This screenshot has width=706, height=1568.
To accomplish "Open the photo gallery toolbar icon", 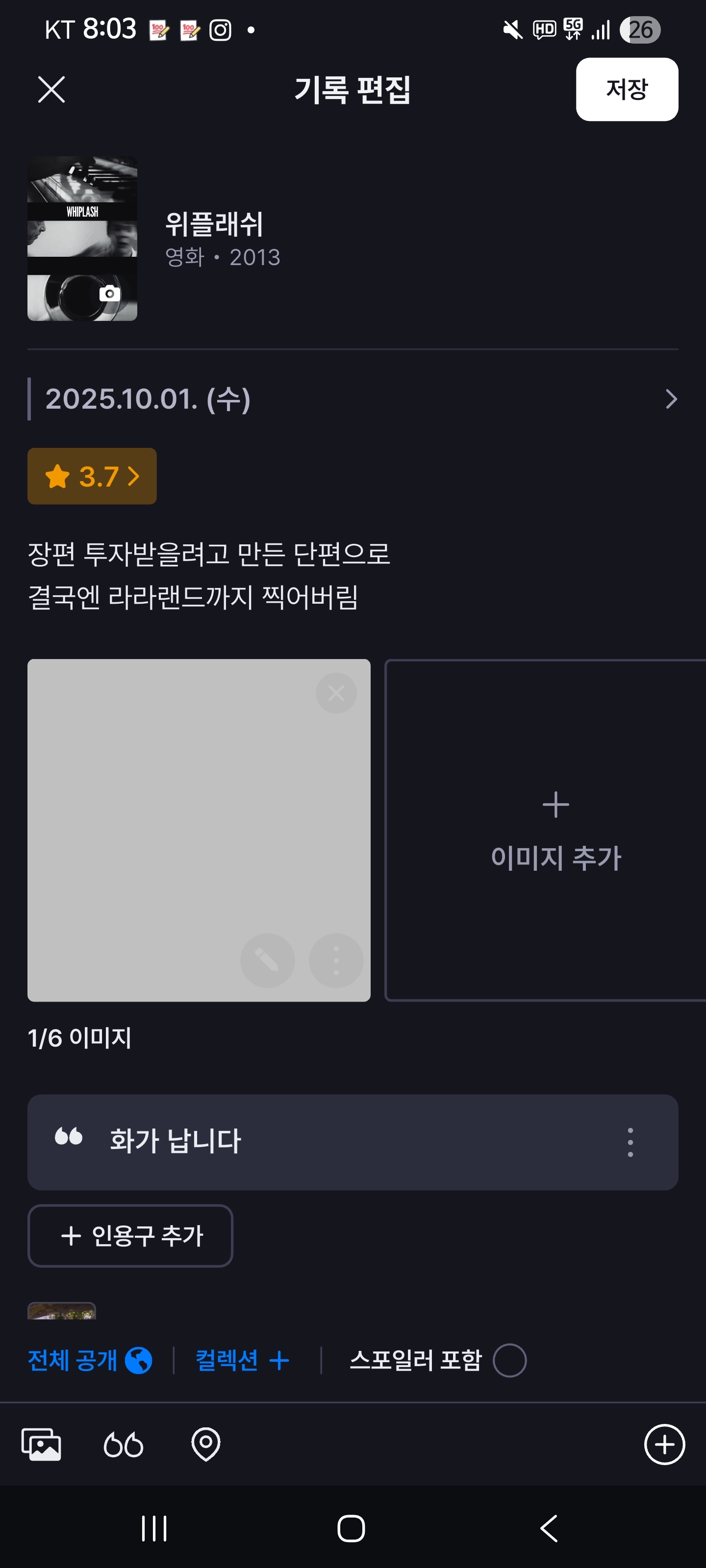I will tap(41, 1444).
